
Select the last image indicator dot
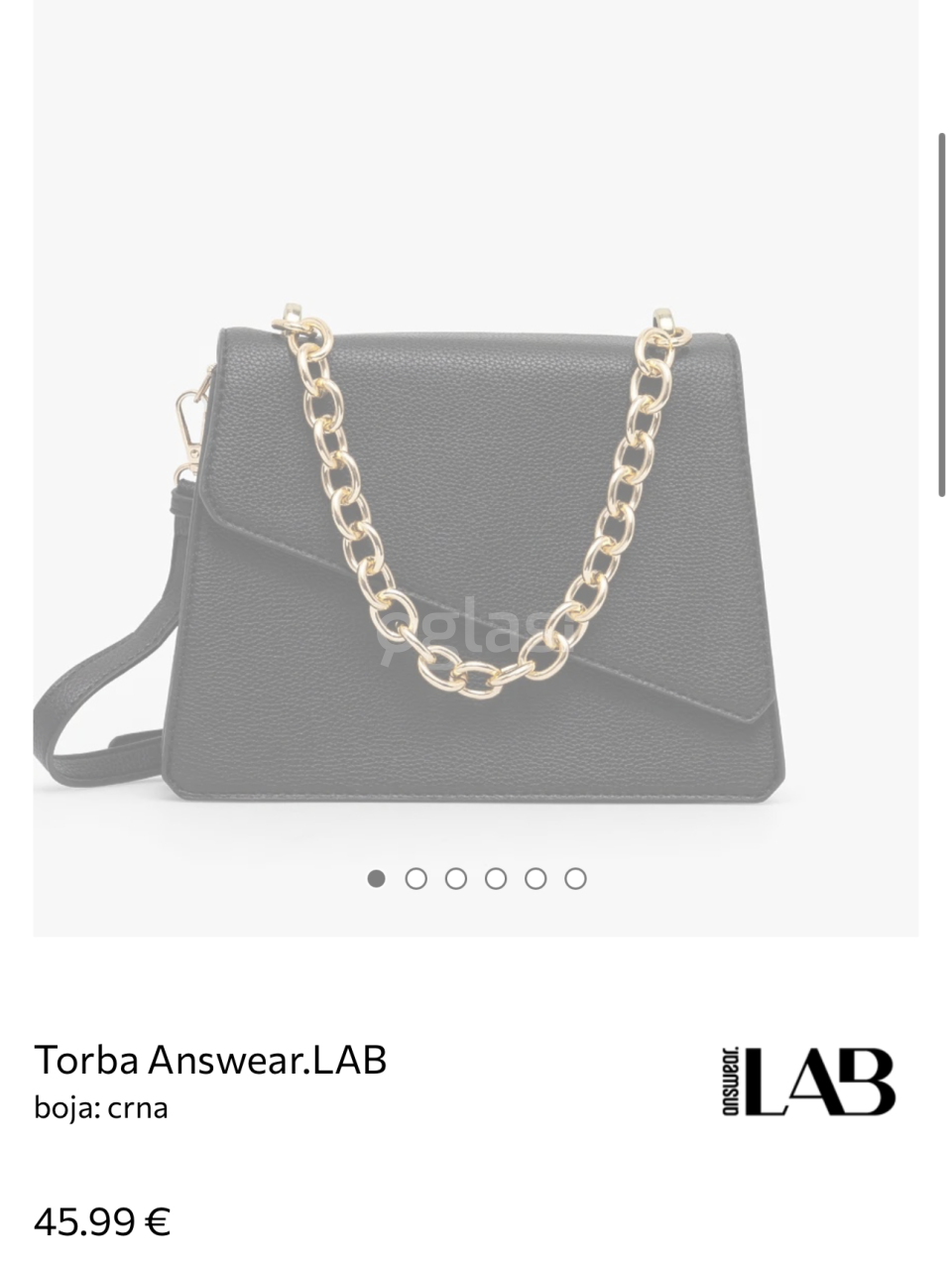click(x=575, y=878)
